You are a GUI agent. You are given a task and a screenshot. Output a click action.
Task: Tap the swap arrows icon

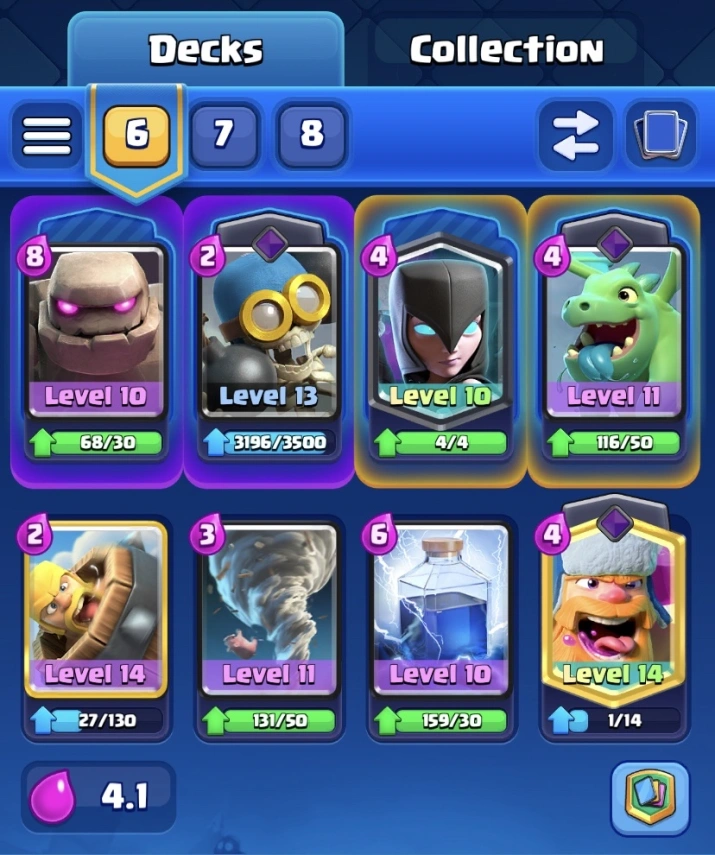(x=576, y=134)
